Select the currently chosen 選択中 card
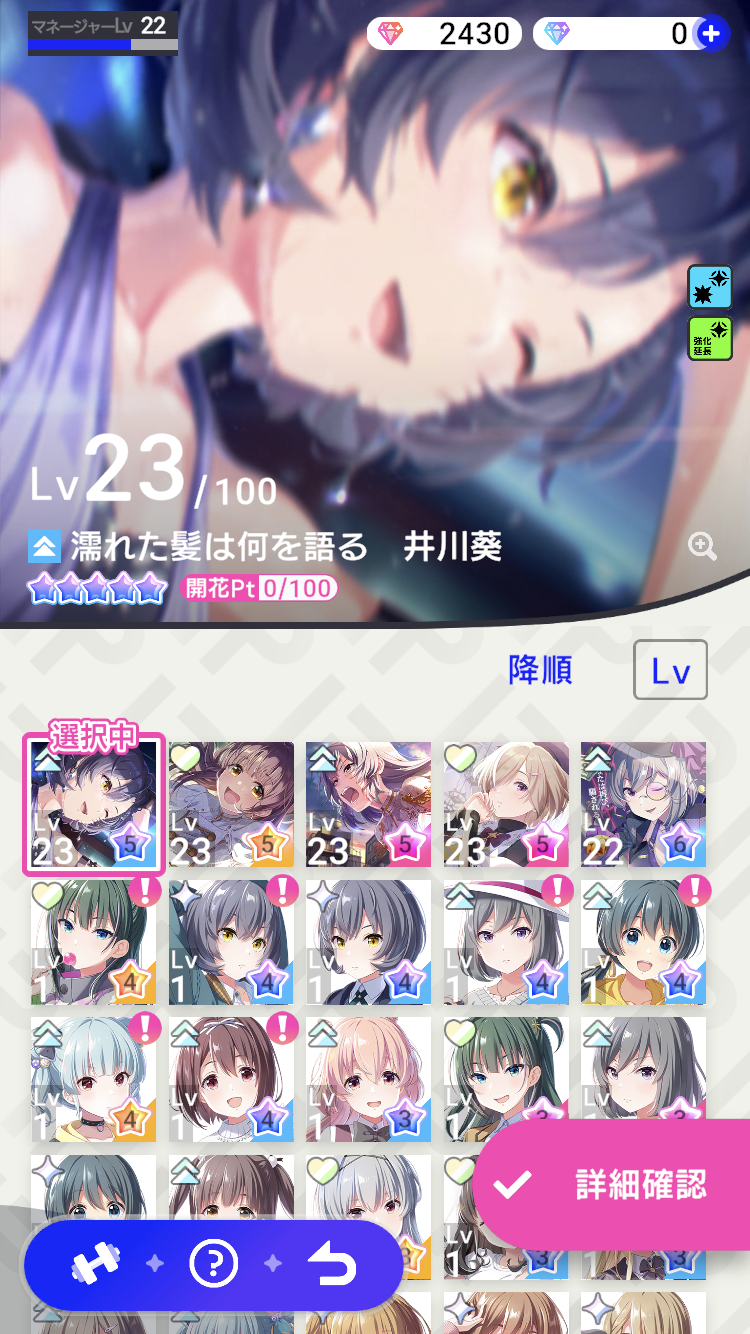This screenshot has height=1334, width=750. tap(94, 804)
